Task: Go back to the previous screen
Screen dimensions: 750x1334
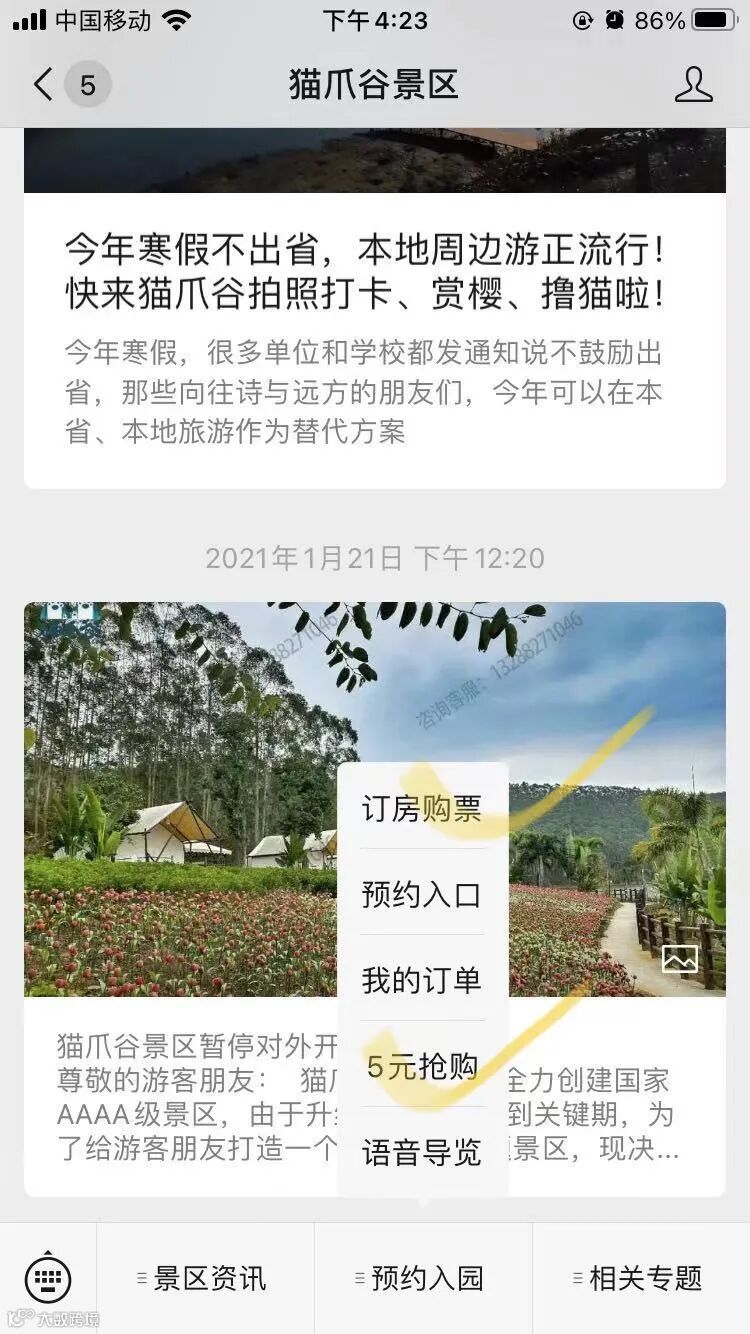Action: click(x=43, y=85)
